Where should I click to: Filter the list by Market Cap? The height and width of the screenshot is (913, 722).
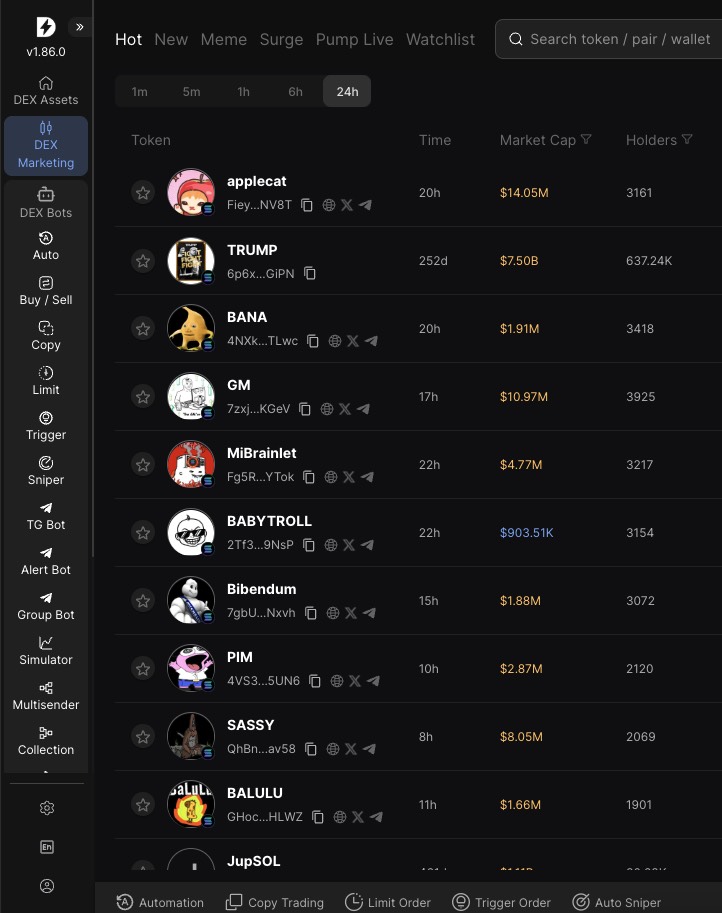click(586, 140)
